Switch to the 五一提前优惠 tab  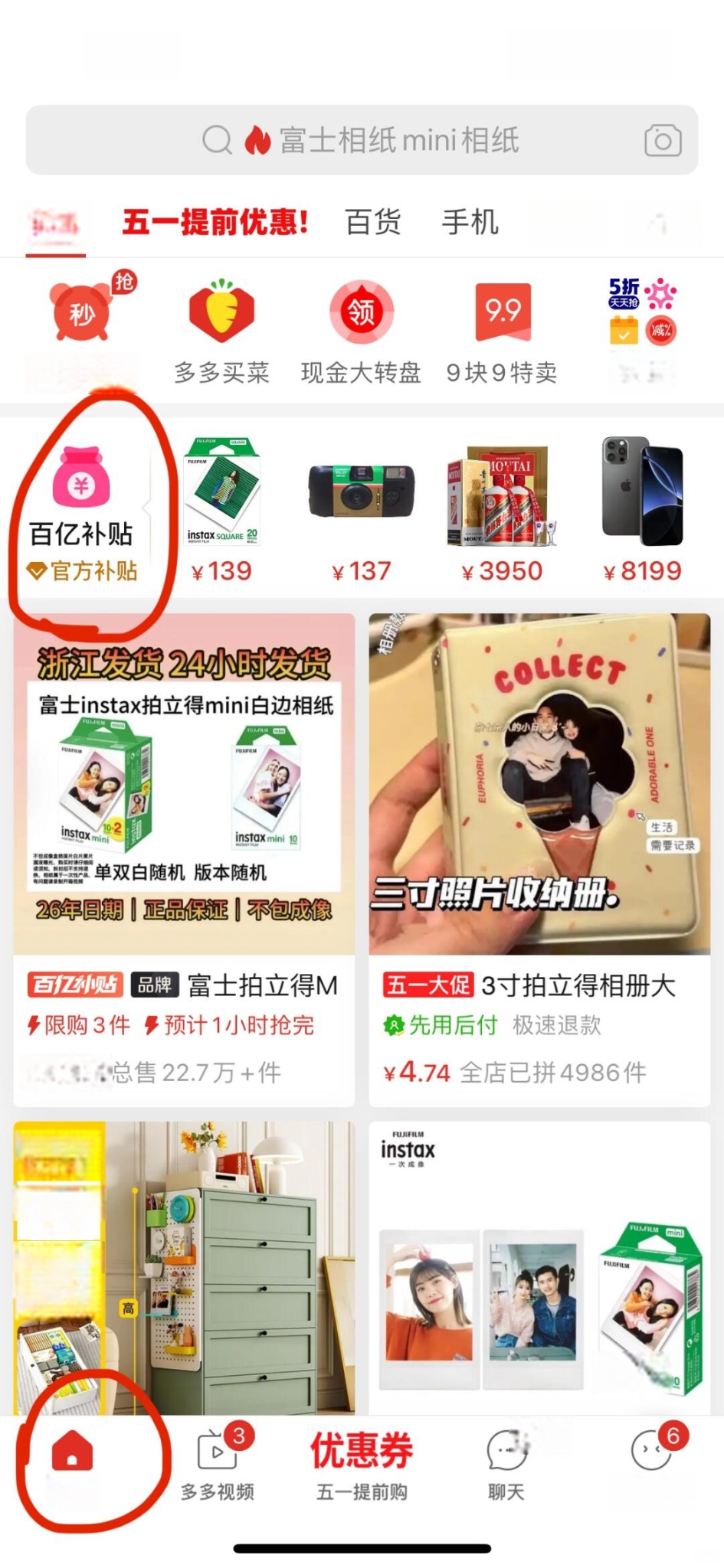click(x=215, y=223)
